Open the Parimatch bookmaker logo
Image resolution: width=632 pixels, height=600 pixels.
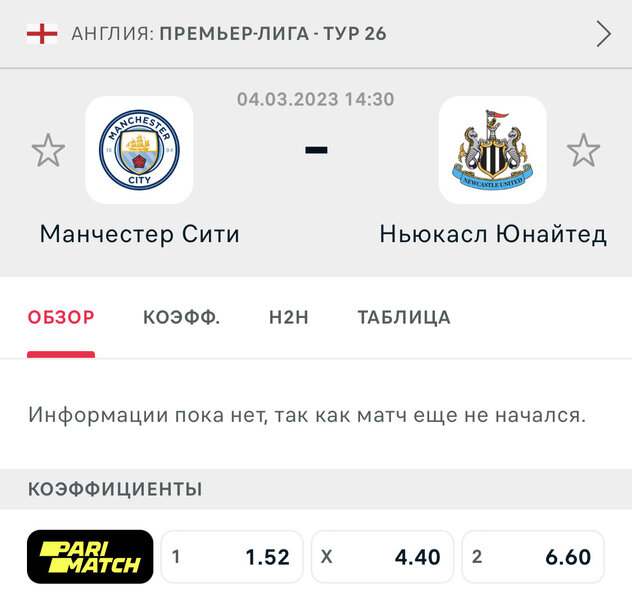(90, 557)
